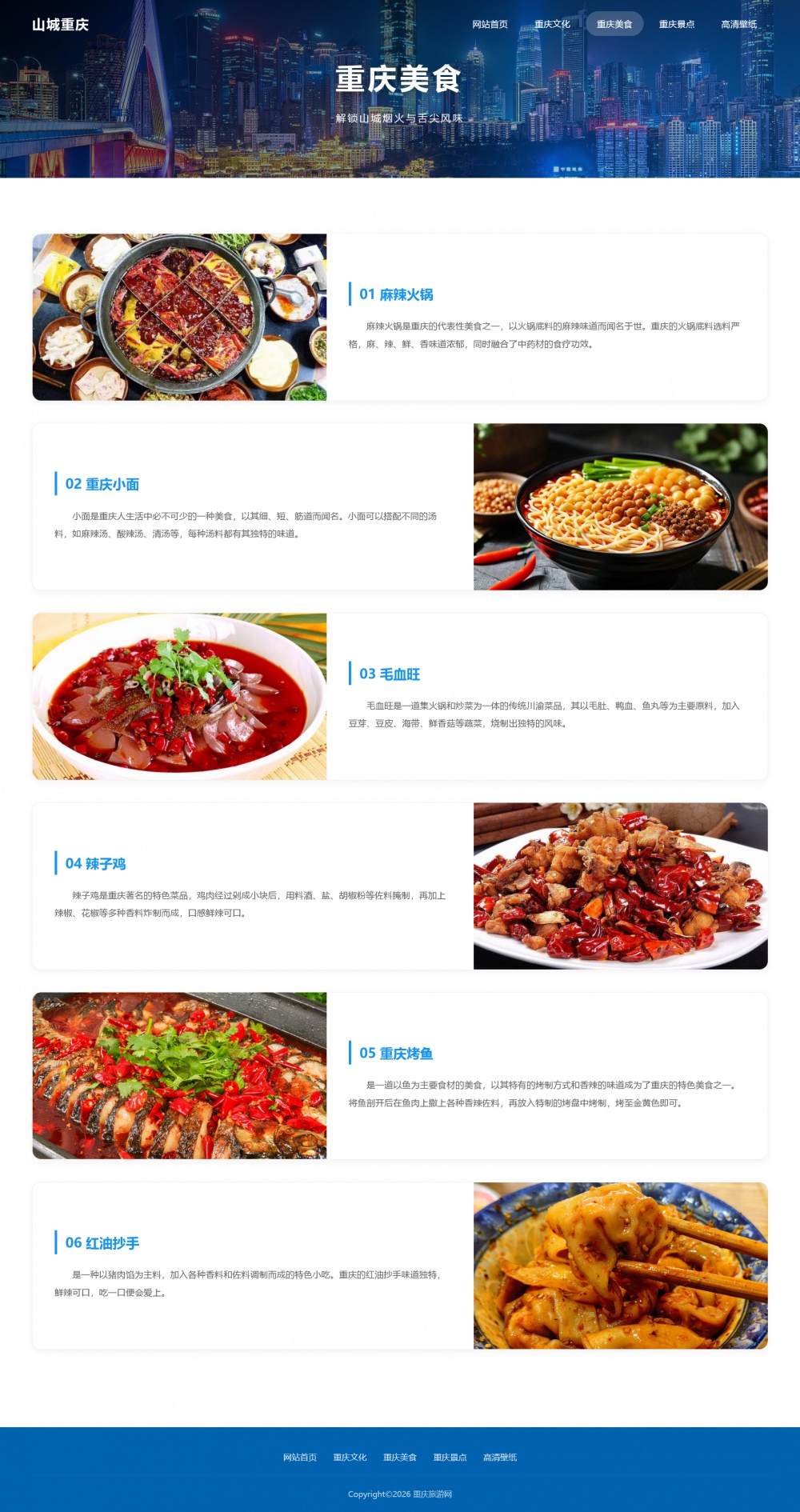Screen dimensions: 800x1512
Task: Tap the footer 重庆美食 link
Action: pos(400,1457)
